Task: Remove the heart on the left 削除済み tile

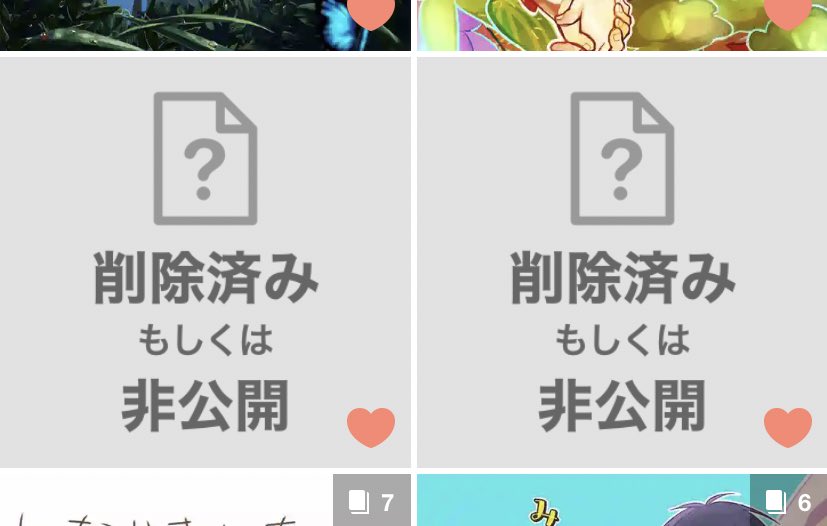Action: point(371,427)
